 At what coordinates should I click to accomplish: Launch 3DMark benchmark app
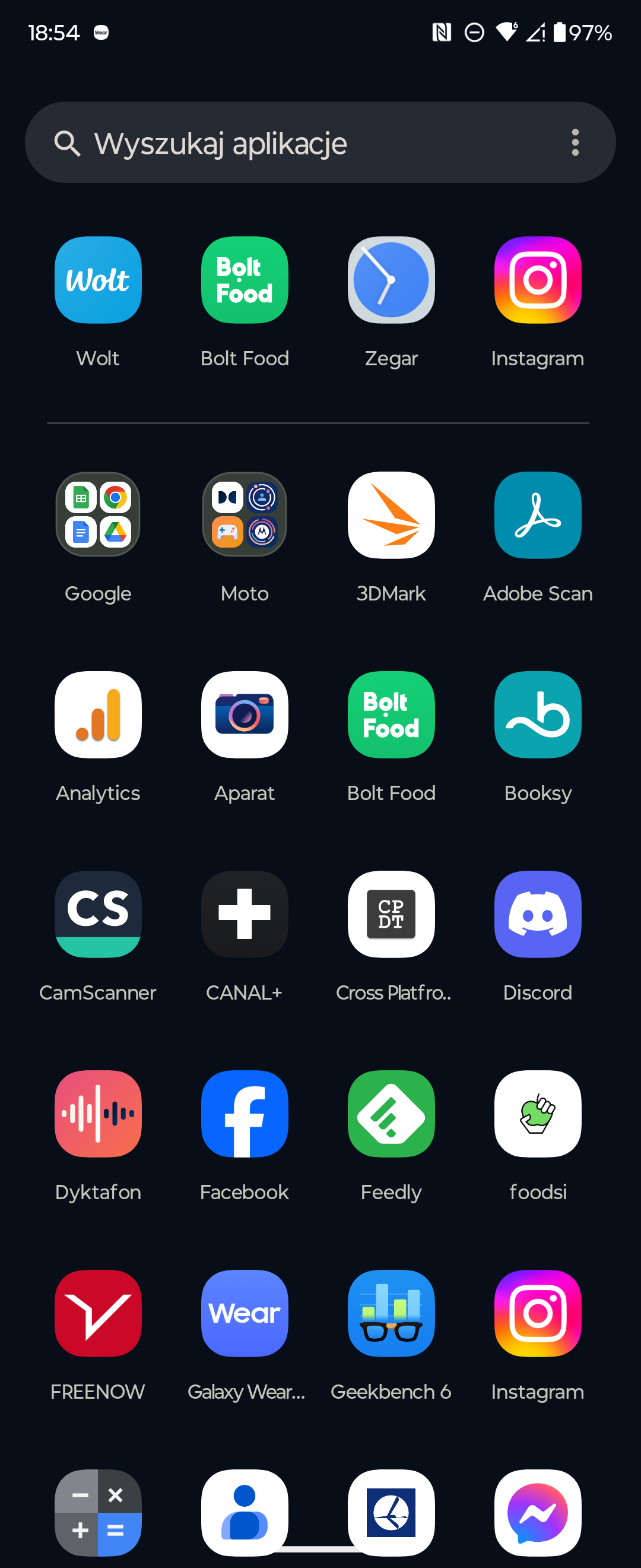(391, 515)
